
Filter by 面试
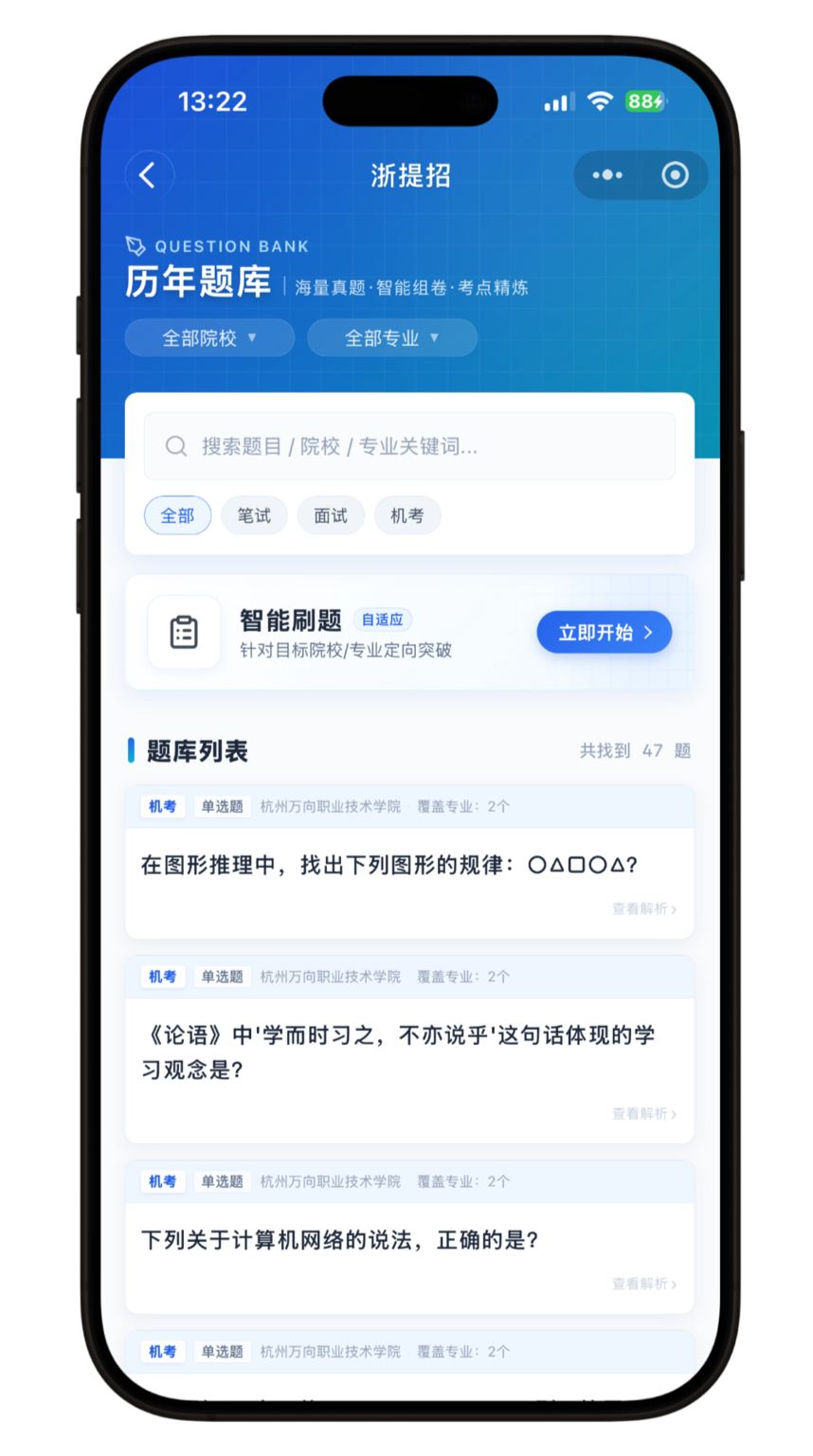pos(331,515)
